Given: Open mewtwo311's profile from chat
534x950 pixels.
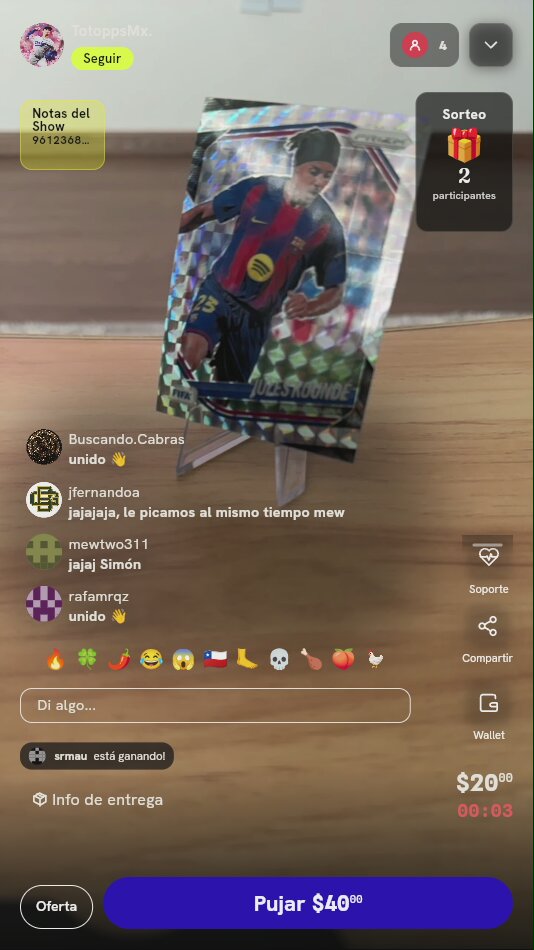Looking at the screenshot, I should (x=44, y=551).
